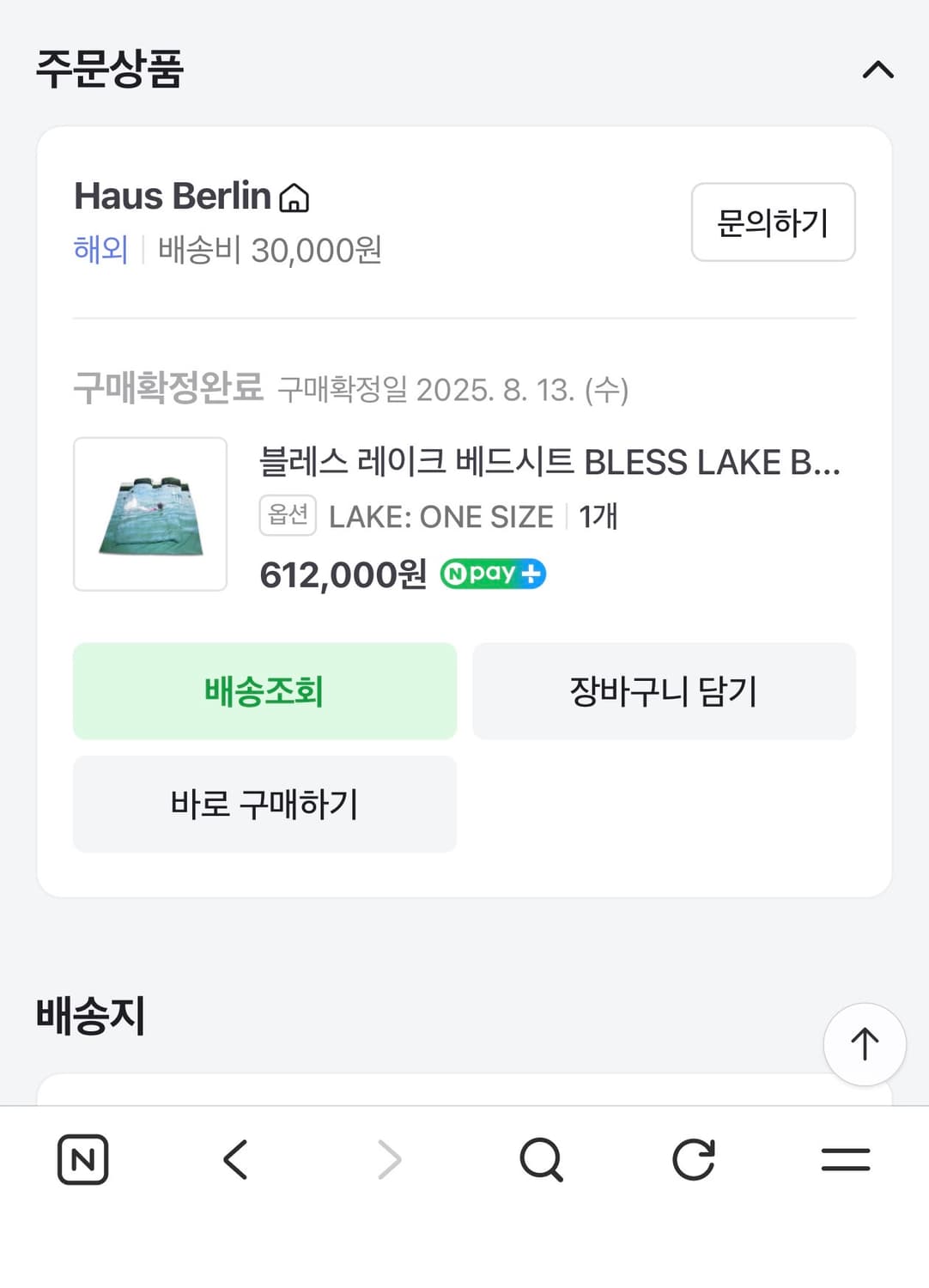Tap the forward navigation arrow icon
The image size is (929, 1288).
(388, 1161)
